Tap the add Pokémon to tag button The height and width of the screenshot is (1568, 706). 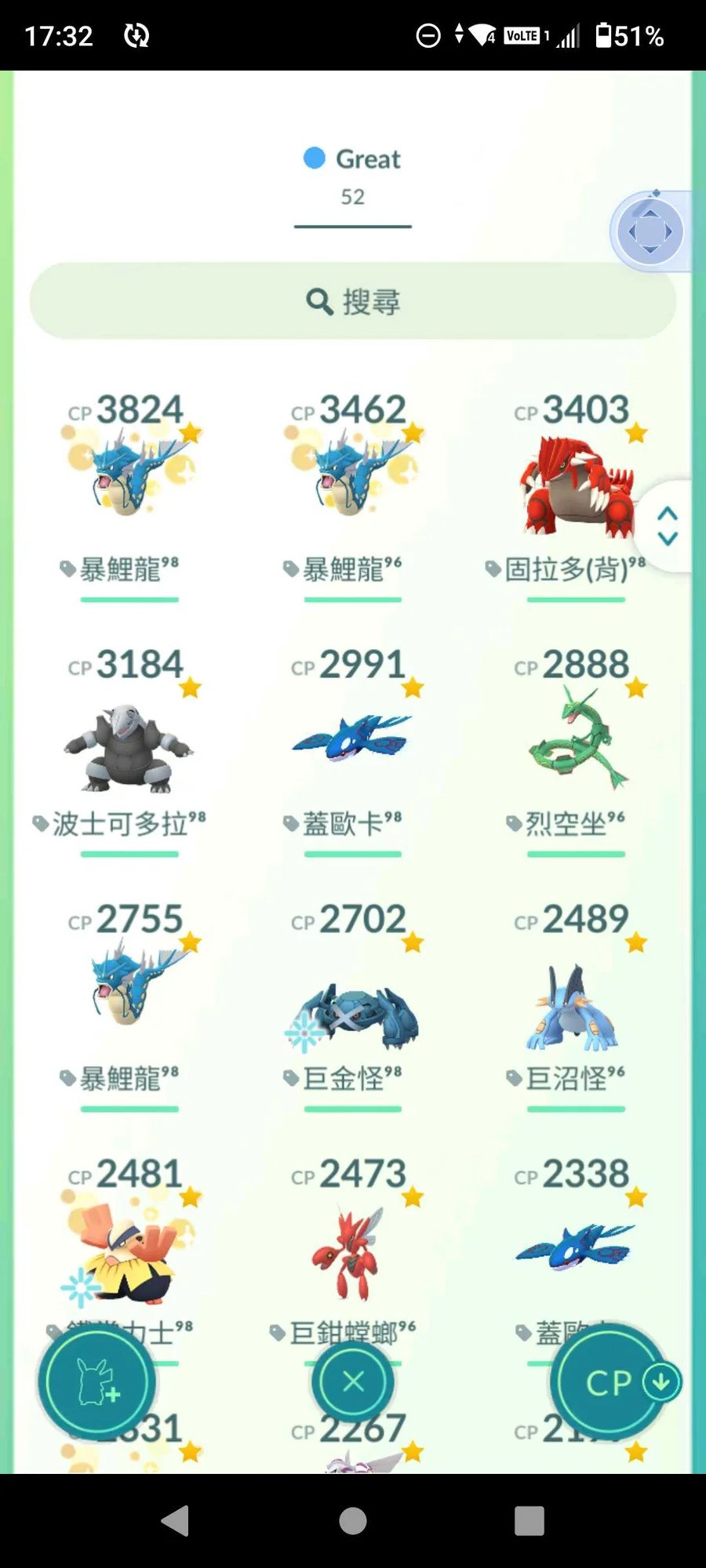pyautogui.click(x=97, y=1381)
